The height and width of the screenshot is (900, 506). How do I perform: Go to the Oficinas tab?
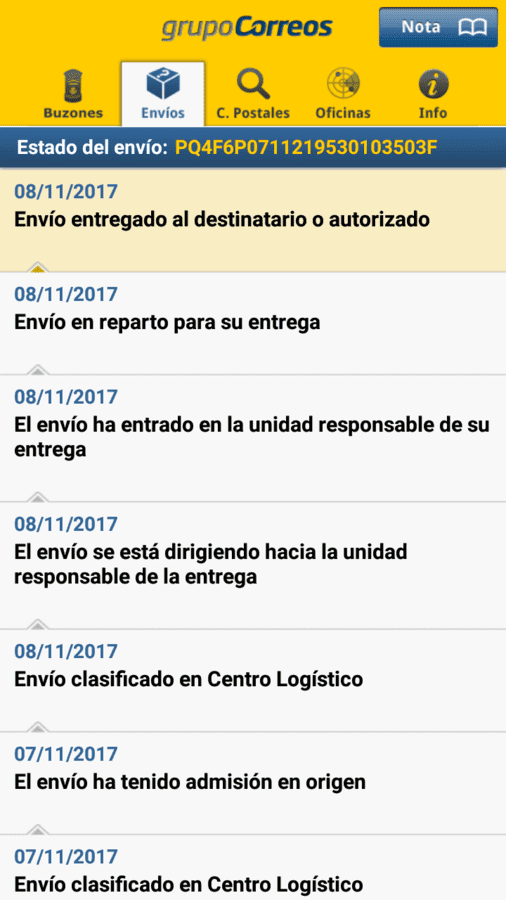343,94
